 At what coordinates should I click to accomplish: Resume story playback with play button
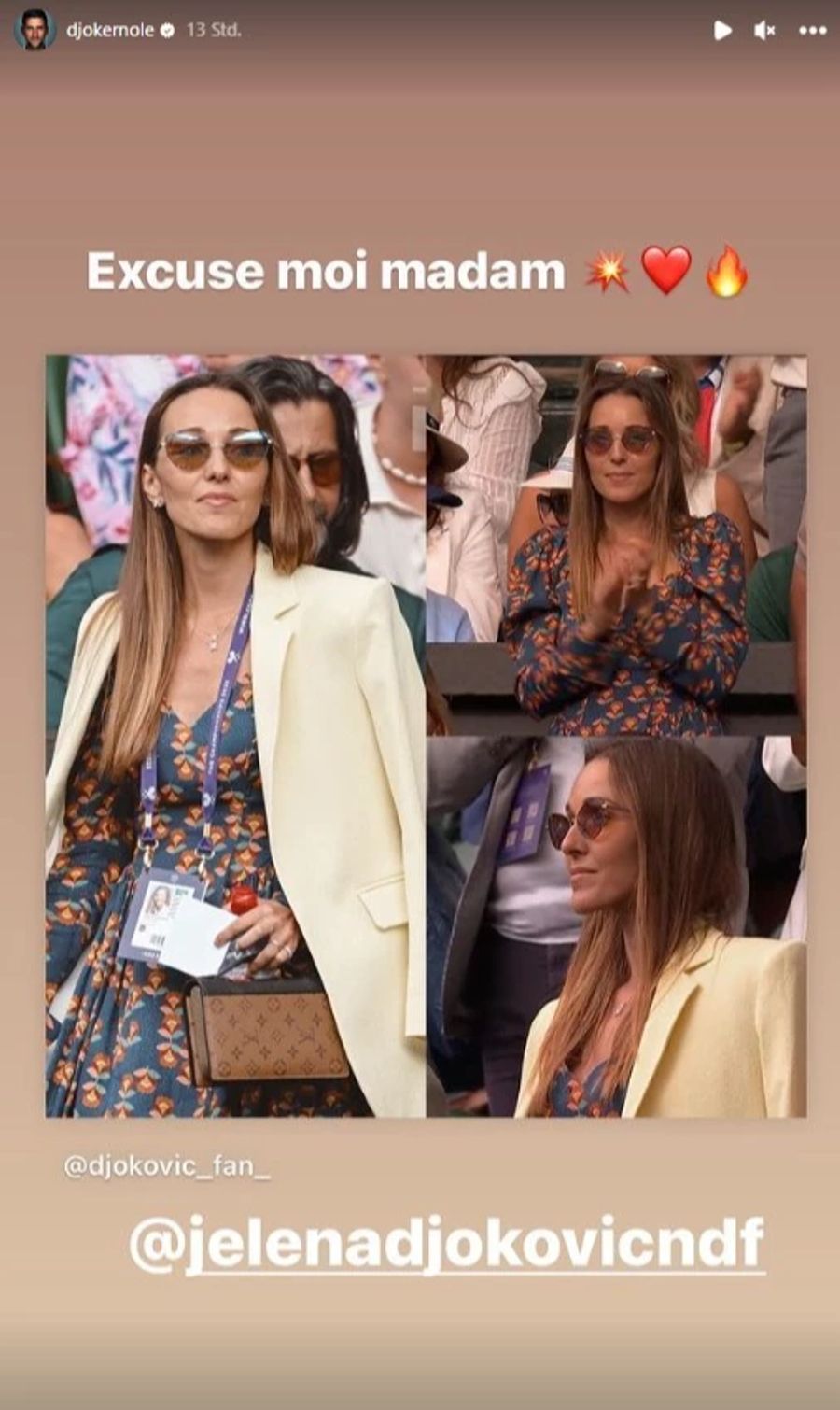(722, 31)
